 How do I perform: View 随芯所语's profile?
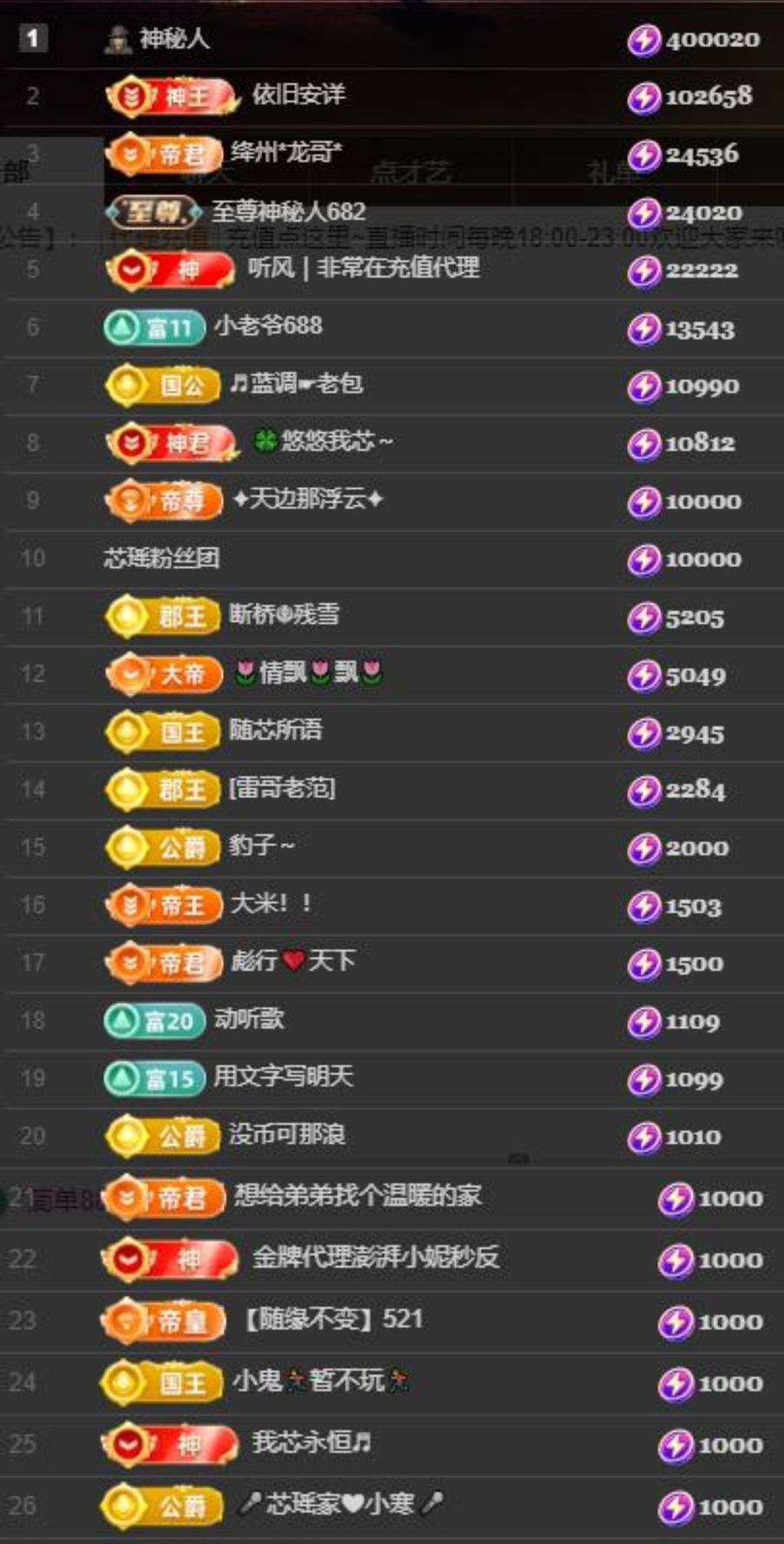[x=275, y=730]
